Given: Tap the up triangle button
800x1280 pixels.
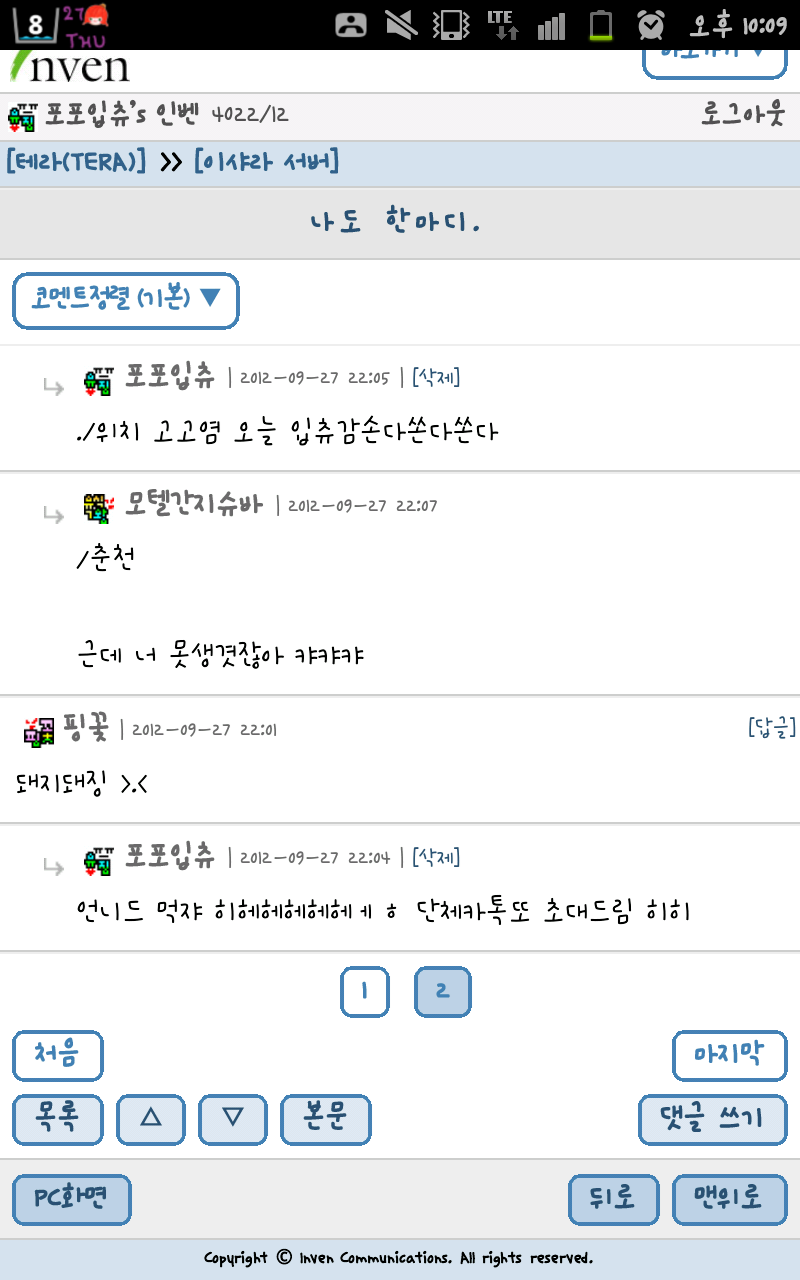Looking at the screenshot, I should 151,1119.
